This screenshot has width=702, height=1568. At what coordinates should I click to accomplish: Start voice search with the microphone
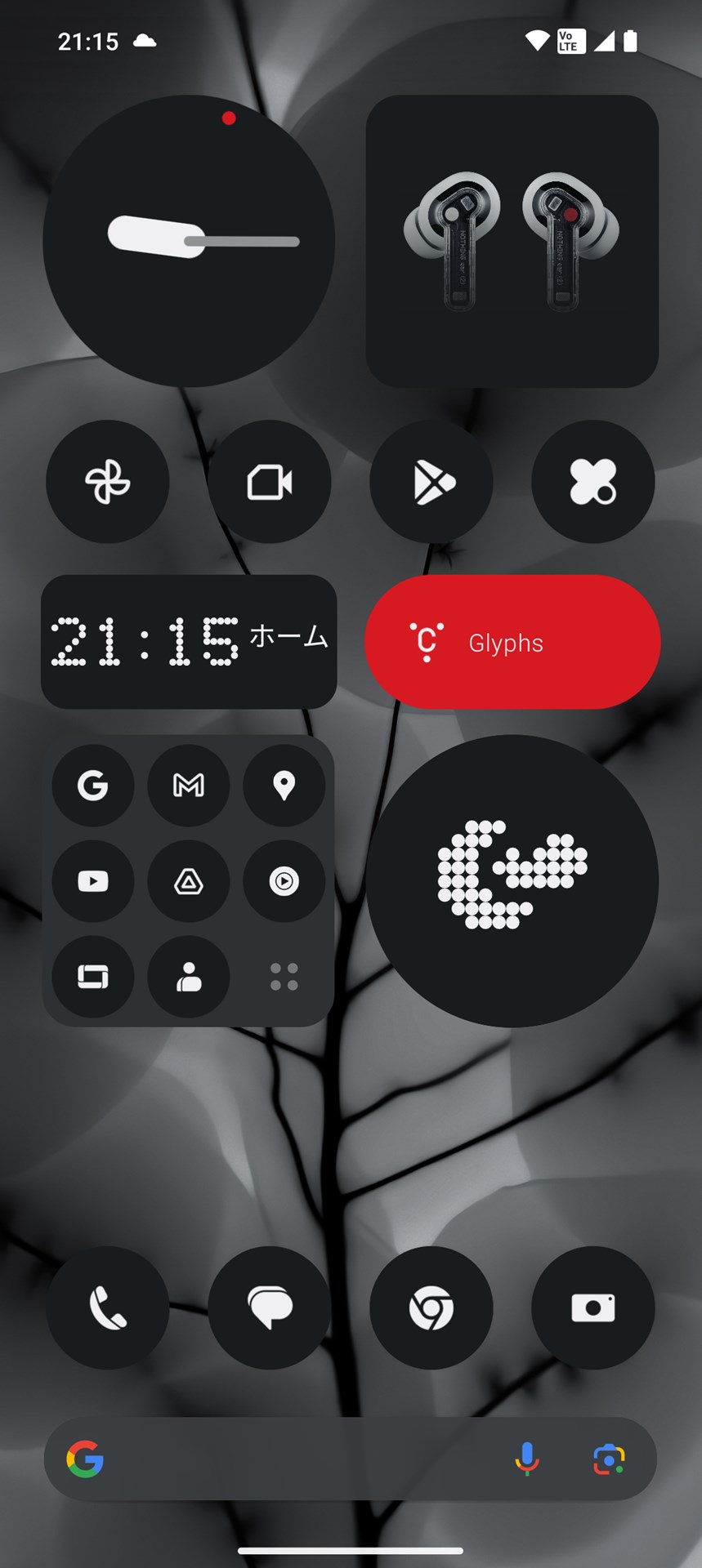point(527,1459)
